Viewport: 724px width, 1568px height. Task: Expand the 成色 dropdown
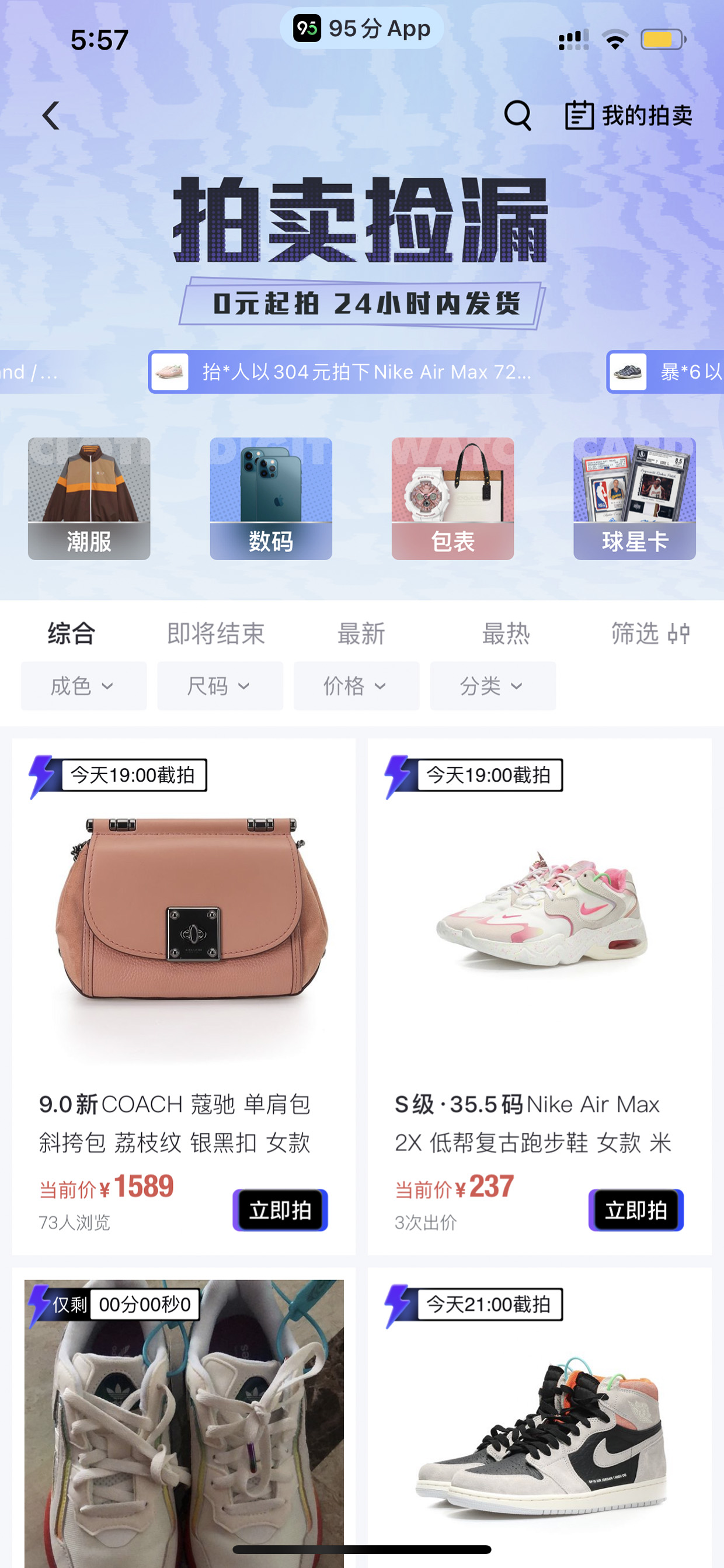pyautogui.click(x=84, y=686)
